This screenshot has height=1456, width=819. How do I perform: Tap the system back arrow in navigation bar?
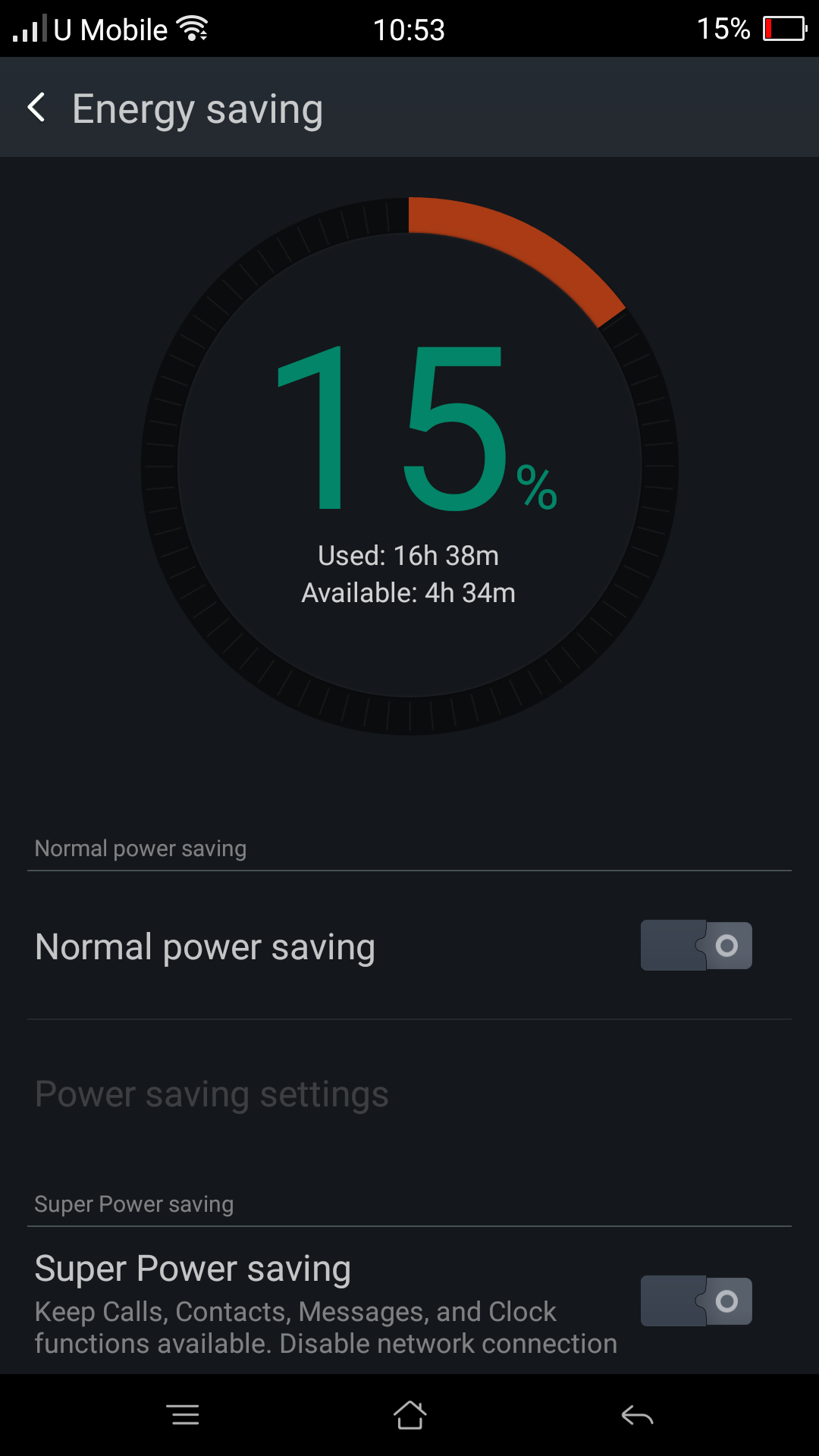637,1415
